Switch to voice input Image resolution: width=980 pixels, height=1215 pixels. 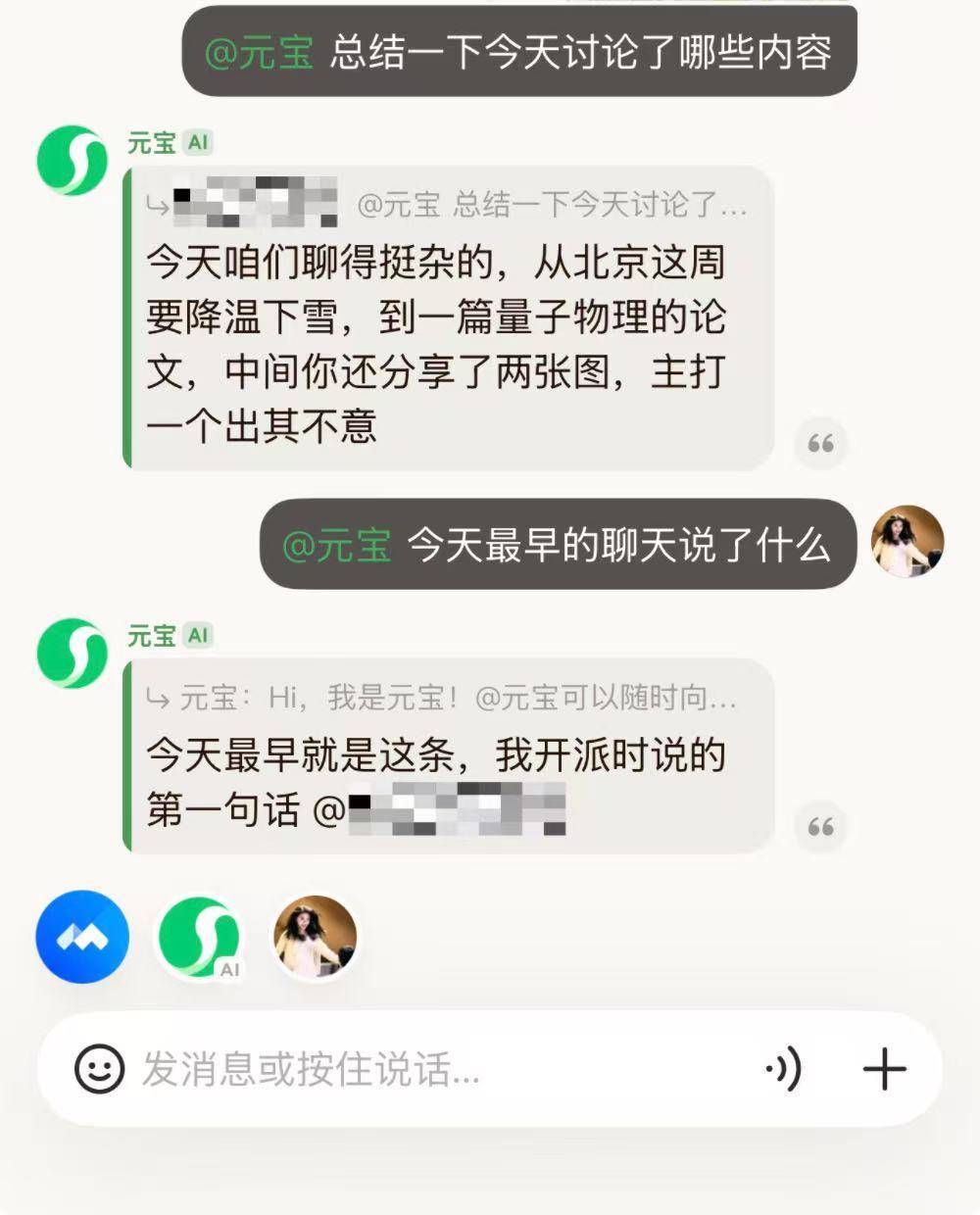(784, 1069)
